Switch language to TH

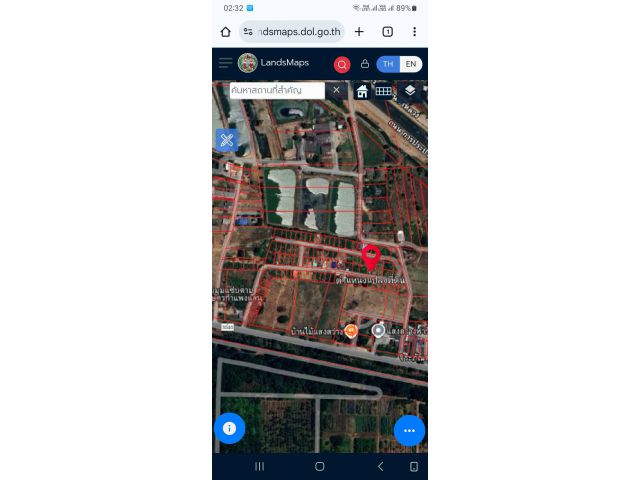point(388,64)
